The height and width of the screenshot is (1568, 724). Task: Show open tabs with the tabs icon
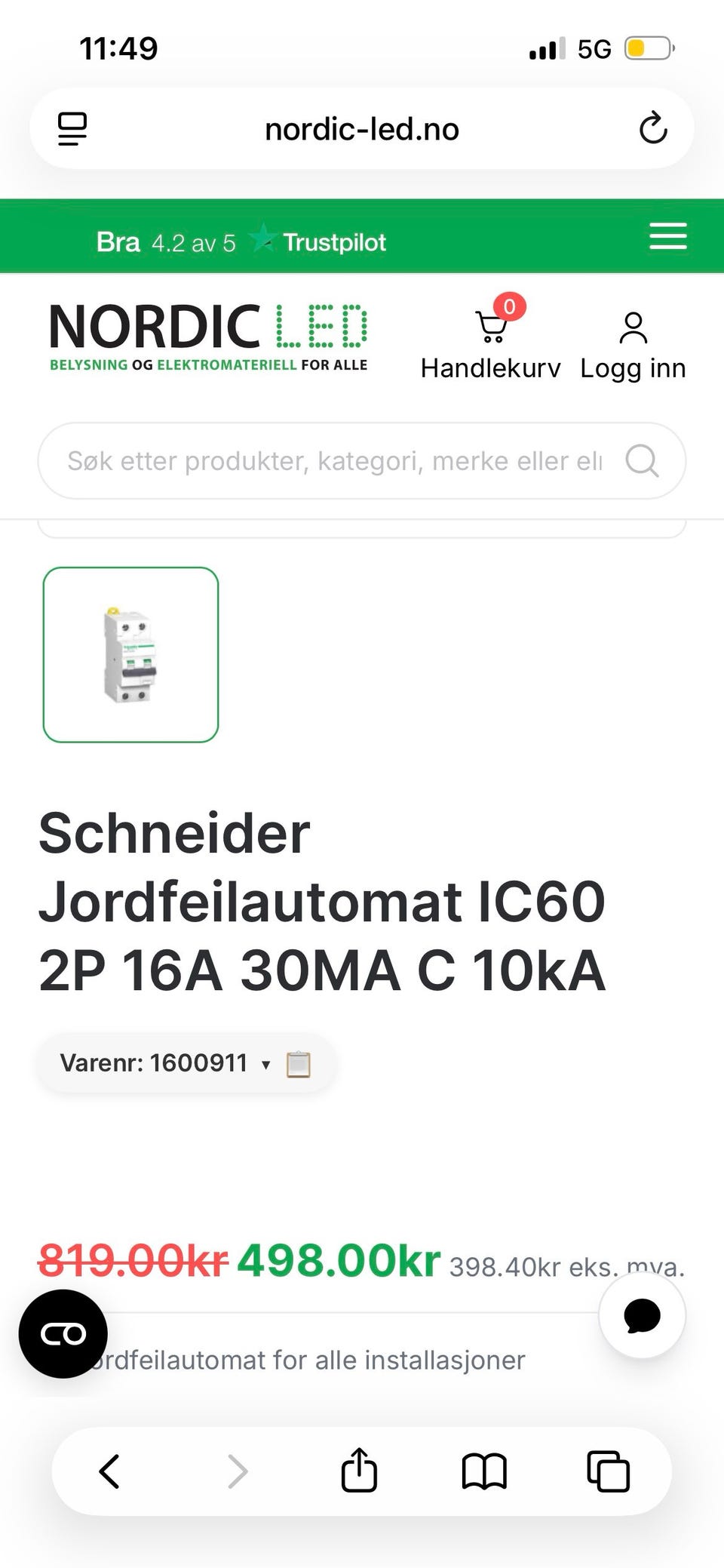pos(608,1470)
